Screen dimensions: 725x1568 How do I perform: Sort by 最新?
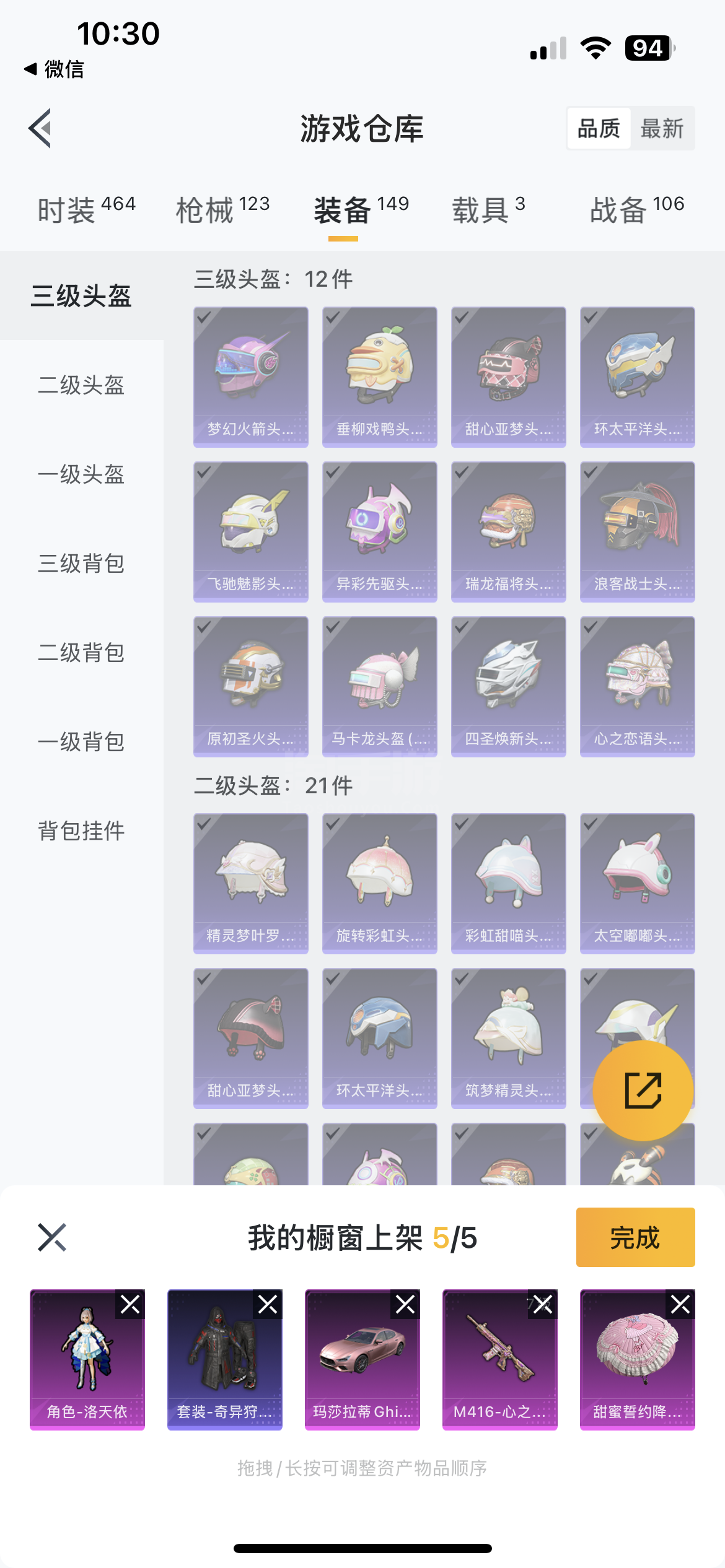tap(662, 128)
